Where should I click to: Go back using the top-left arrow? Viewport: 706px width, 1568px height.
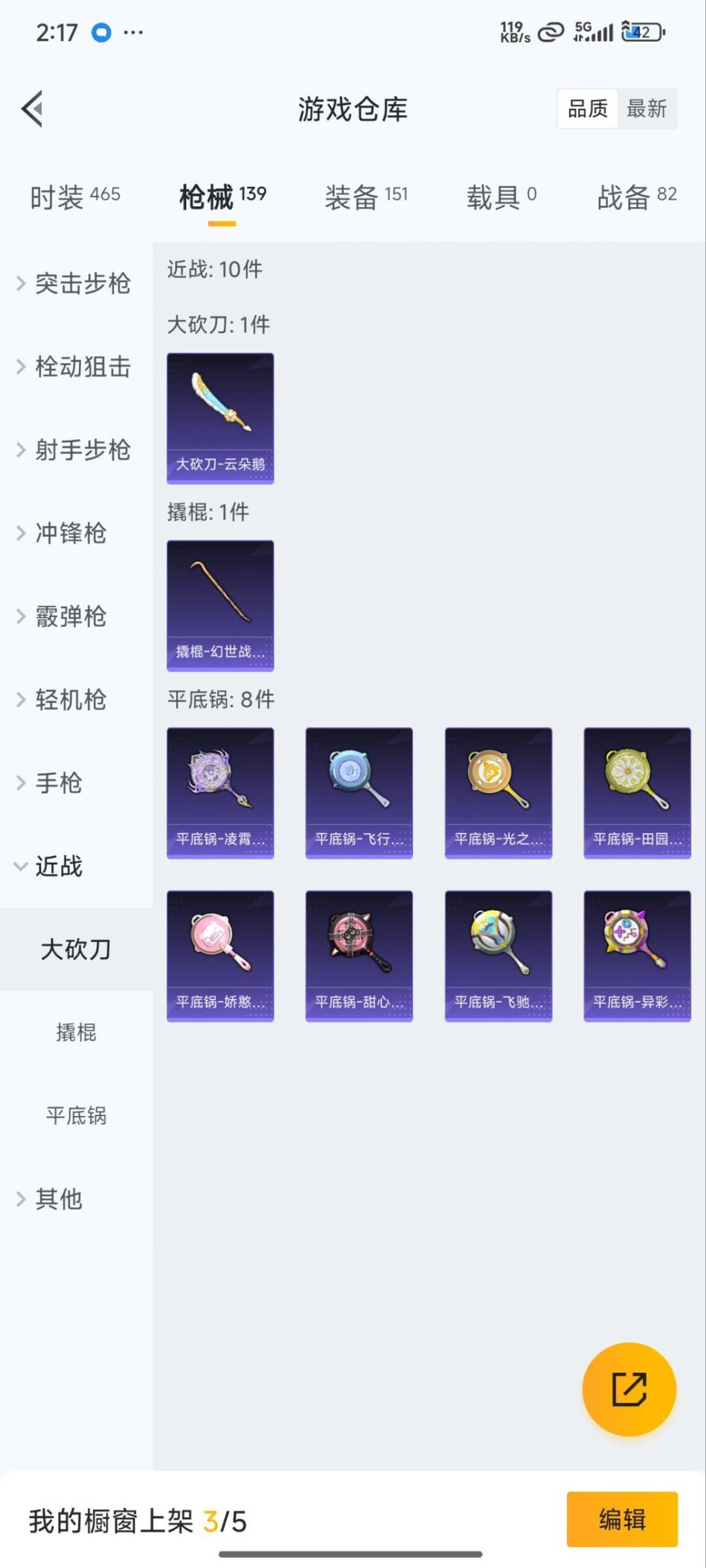(x=33, y=108)
